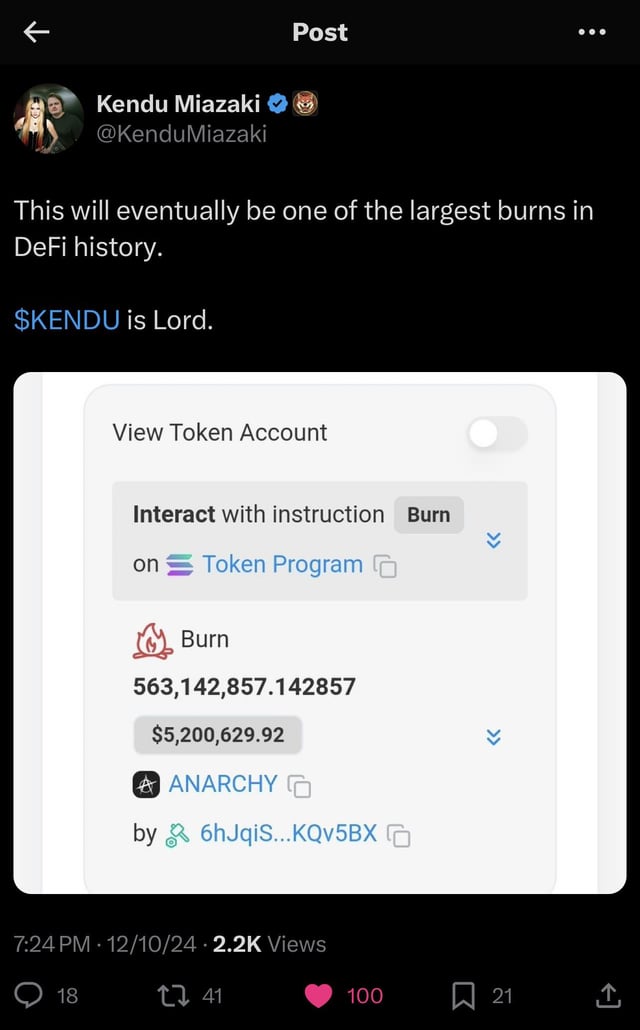Bookmark this post

tap(463, 995)
